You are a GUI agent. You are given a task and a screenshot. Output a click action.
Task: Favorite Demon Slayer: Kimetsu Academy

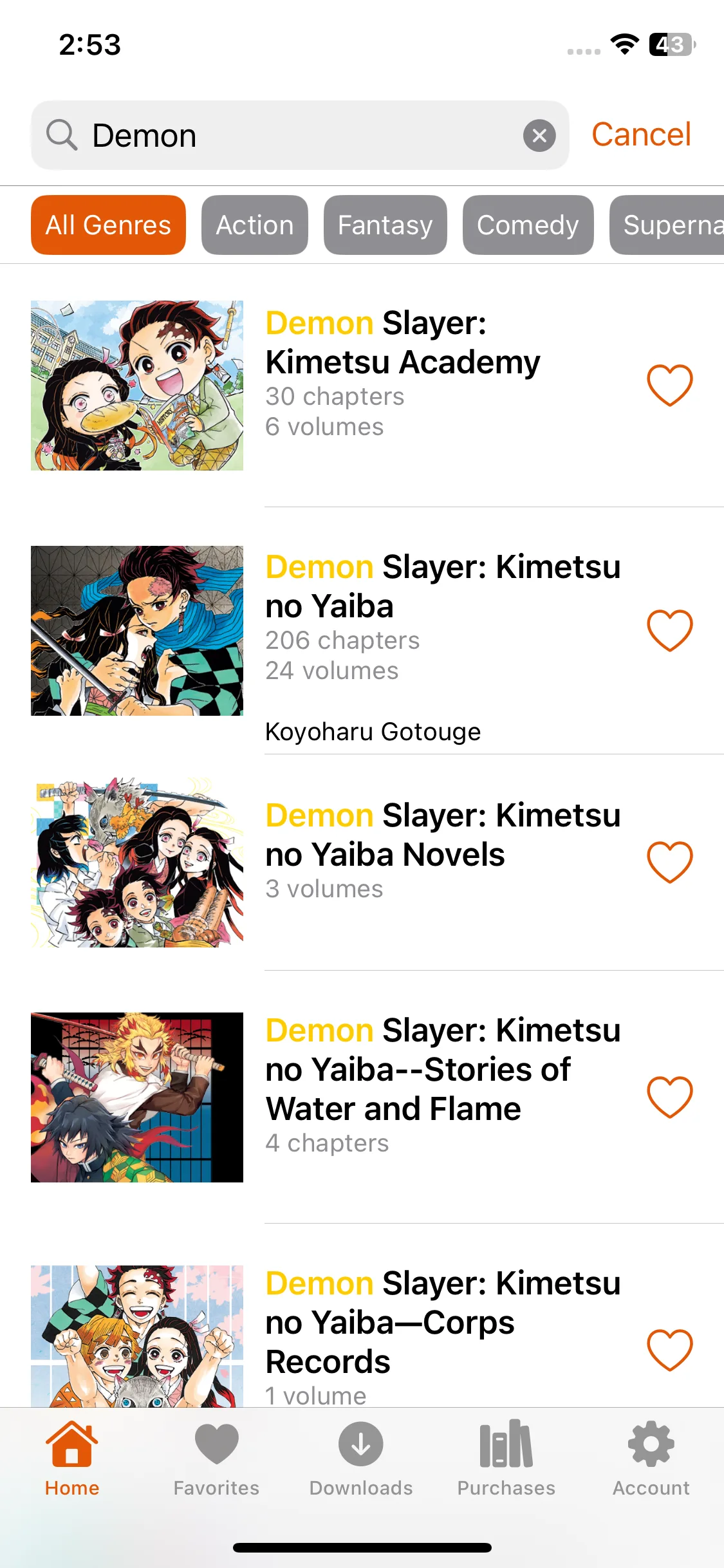[x=669, y=385]
